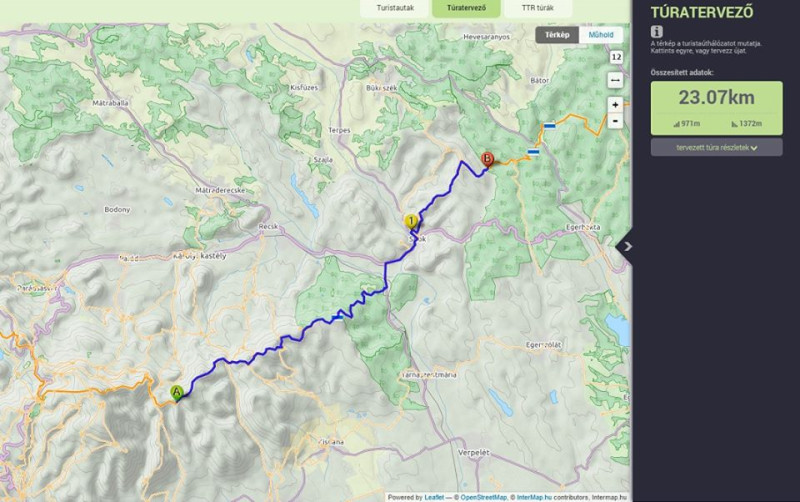This screenshot has height=502, width=800.
Task: Select the Túratervező tab
Action: pyautogui.click(x=466, y=8)
